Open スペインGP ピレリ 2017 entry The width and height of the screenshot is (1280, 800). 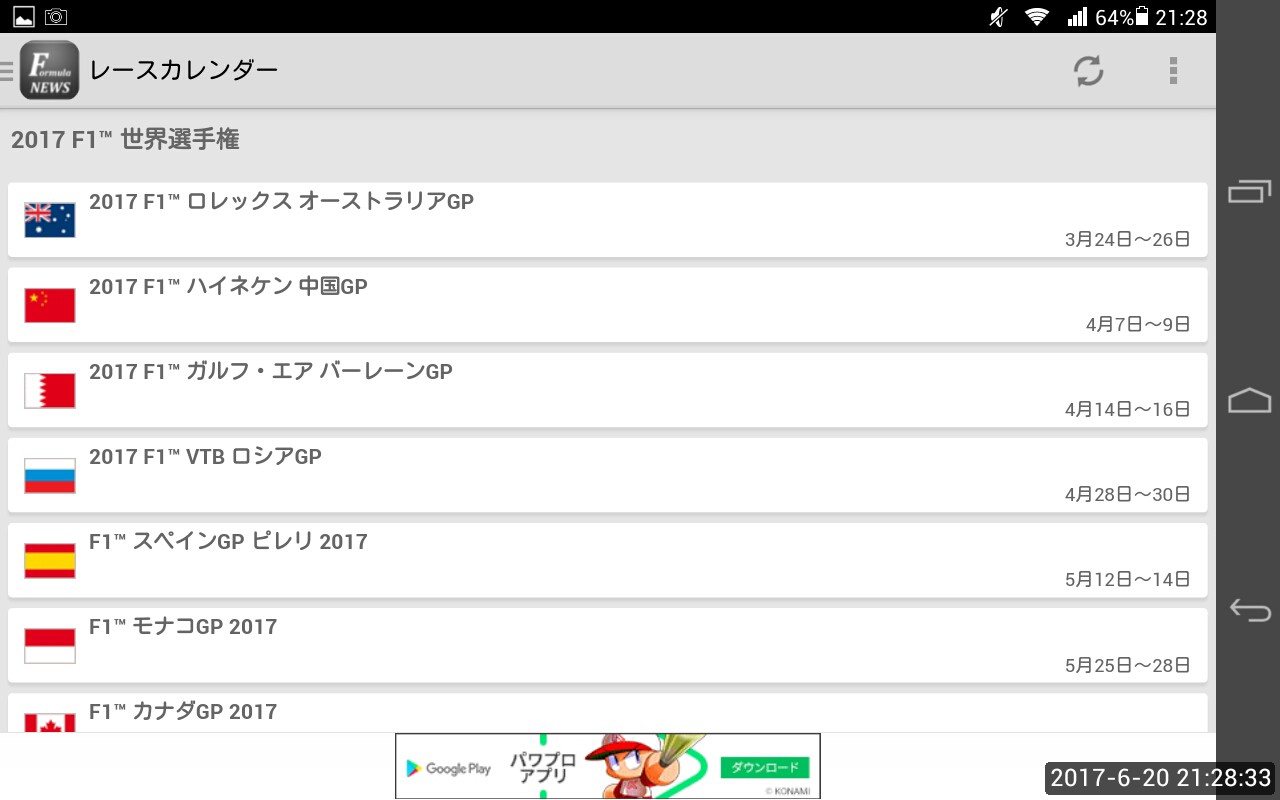[608, 560]
